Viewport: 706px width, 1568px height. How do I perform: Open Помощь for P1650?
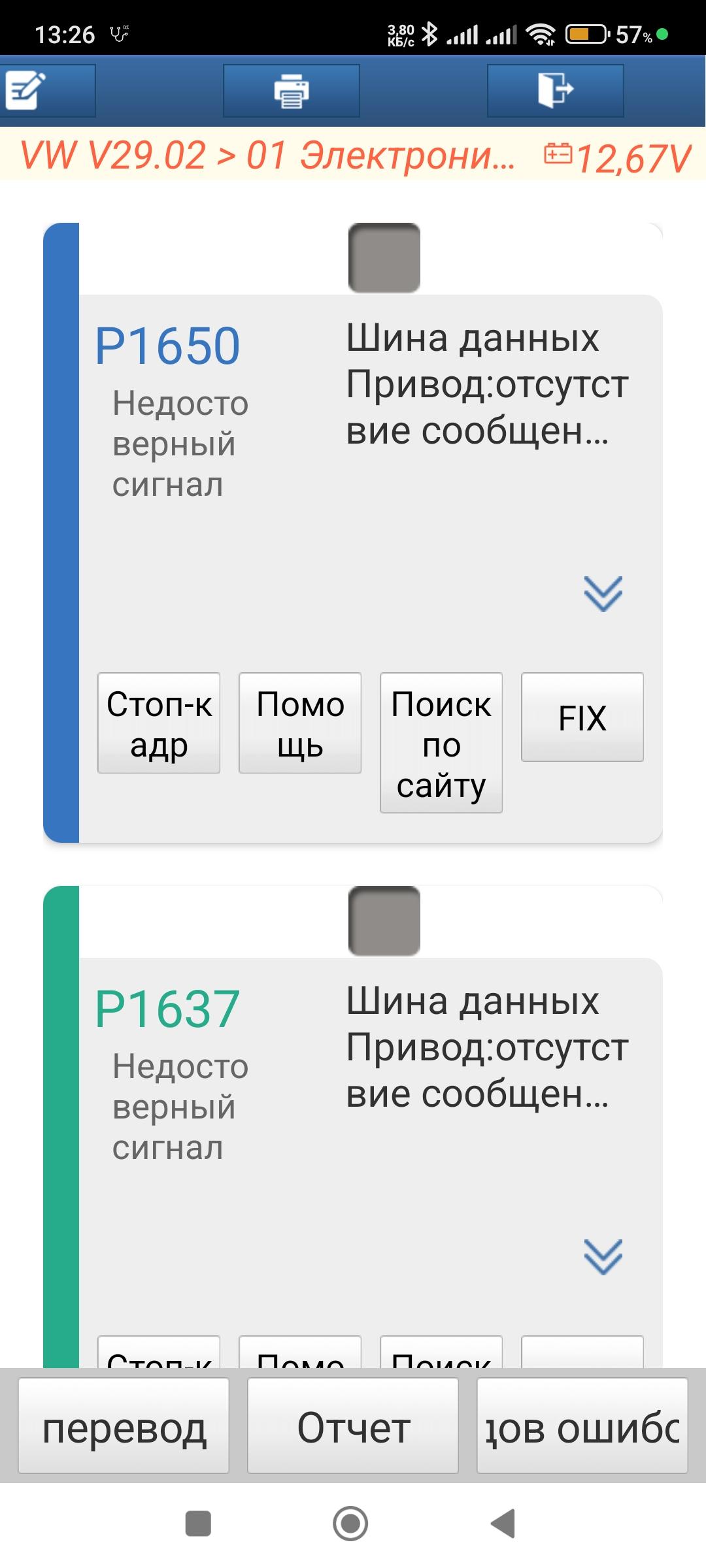[x=300, y=723]
